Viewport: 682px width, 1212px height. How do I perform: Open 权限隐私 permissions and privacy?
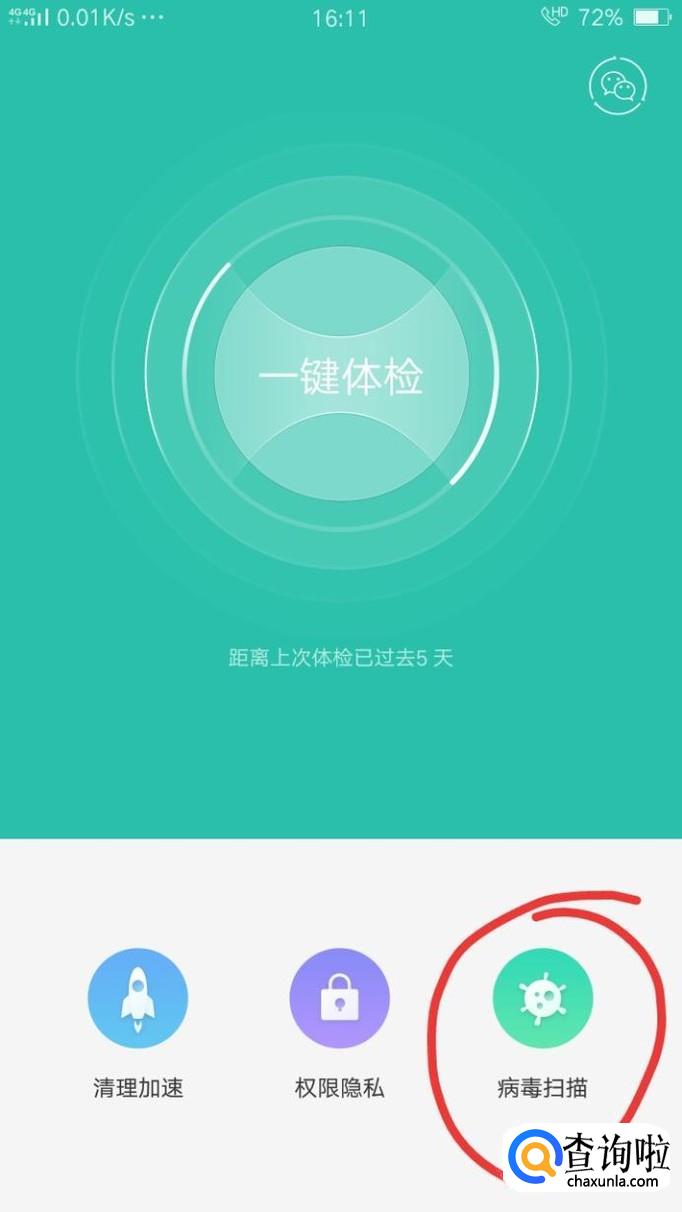339,998
